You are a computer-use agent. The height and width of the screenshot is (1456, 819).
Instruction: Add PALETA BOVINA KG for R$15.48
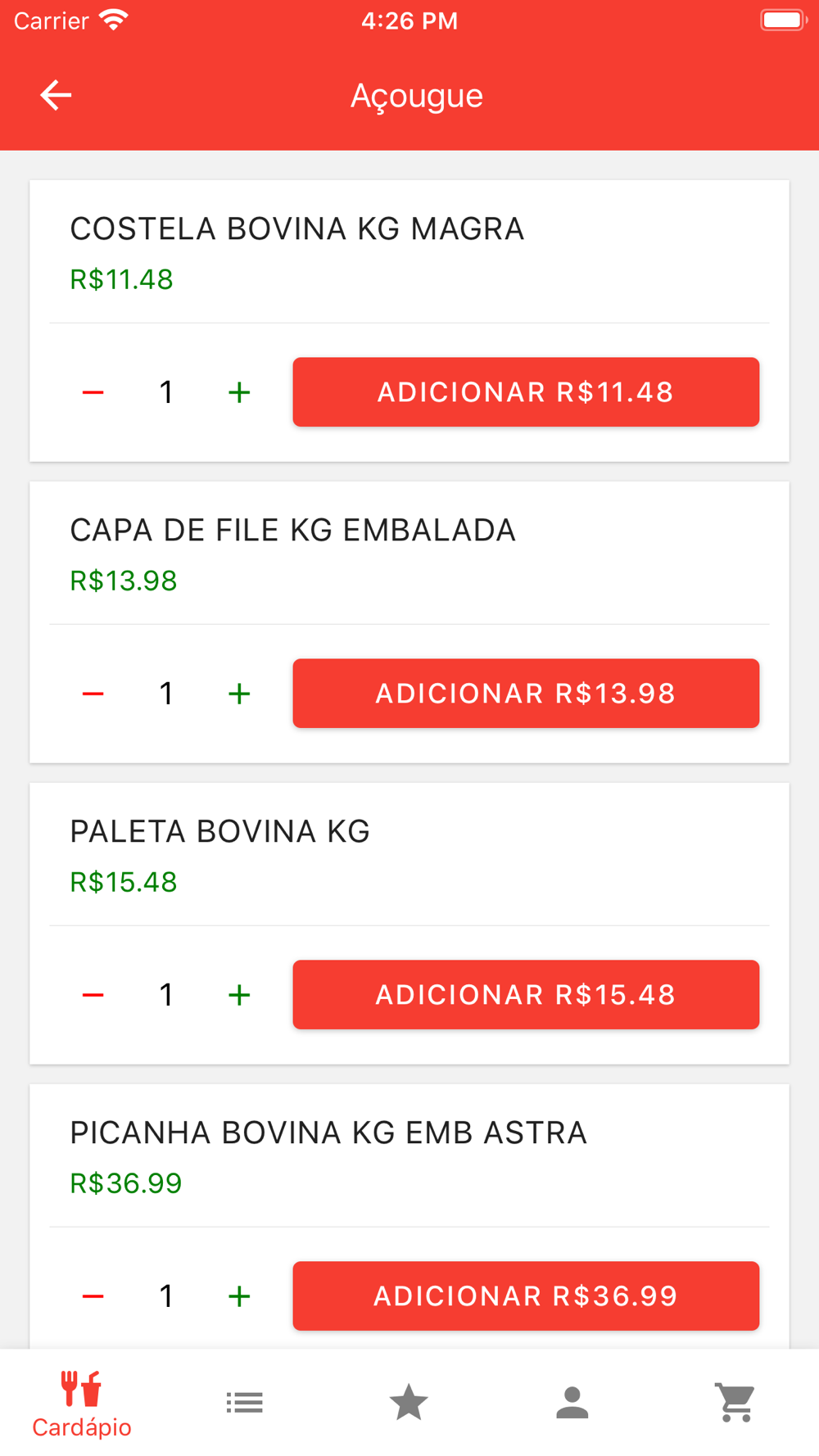point(526,995)
